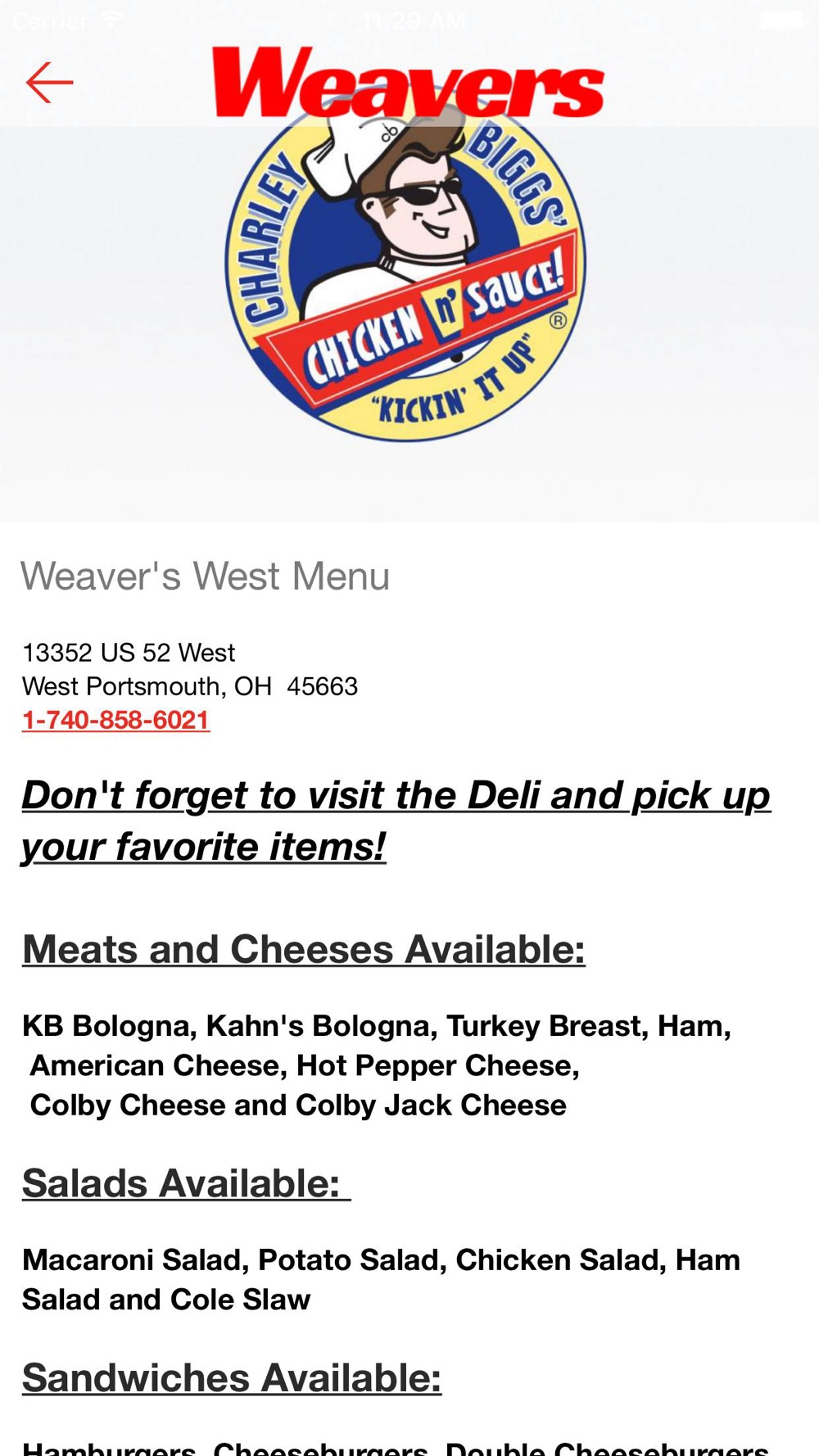Screen dimensions: 819x1456
Task: Call the phone number 1-740-858-6021
Action: [116, 720]
